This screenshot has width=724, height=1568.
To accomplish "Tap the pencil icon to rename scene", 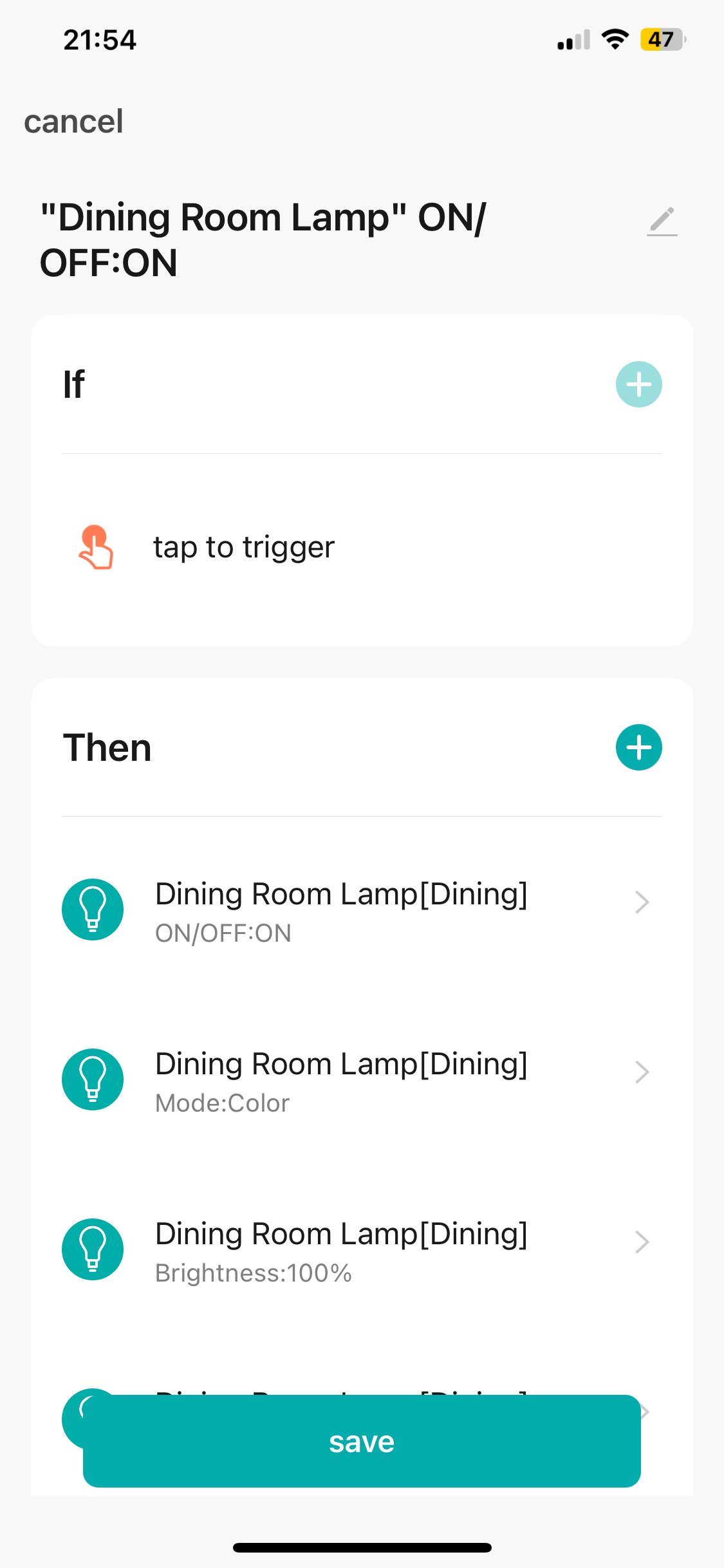I will tap(662, 221).
